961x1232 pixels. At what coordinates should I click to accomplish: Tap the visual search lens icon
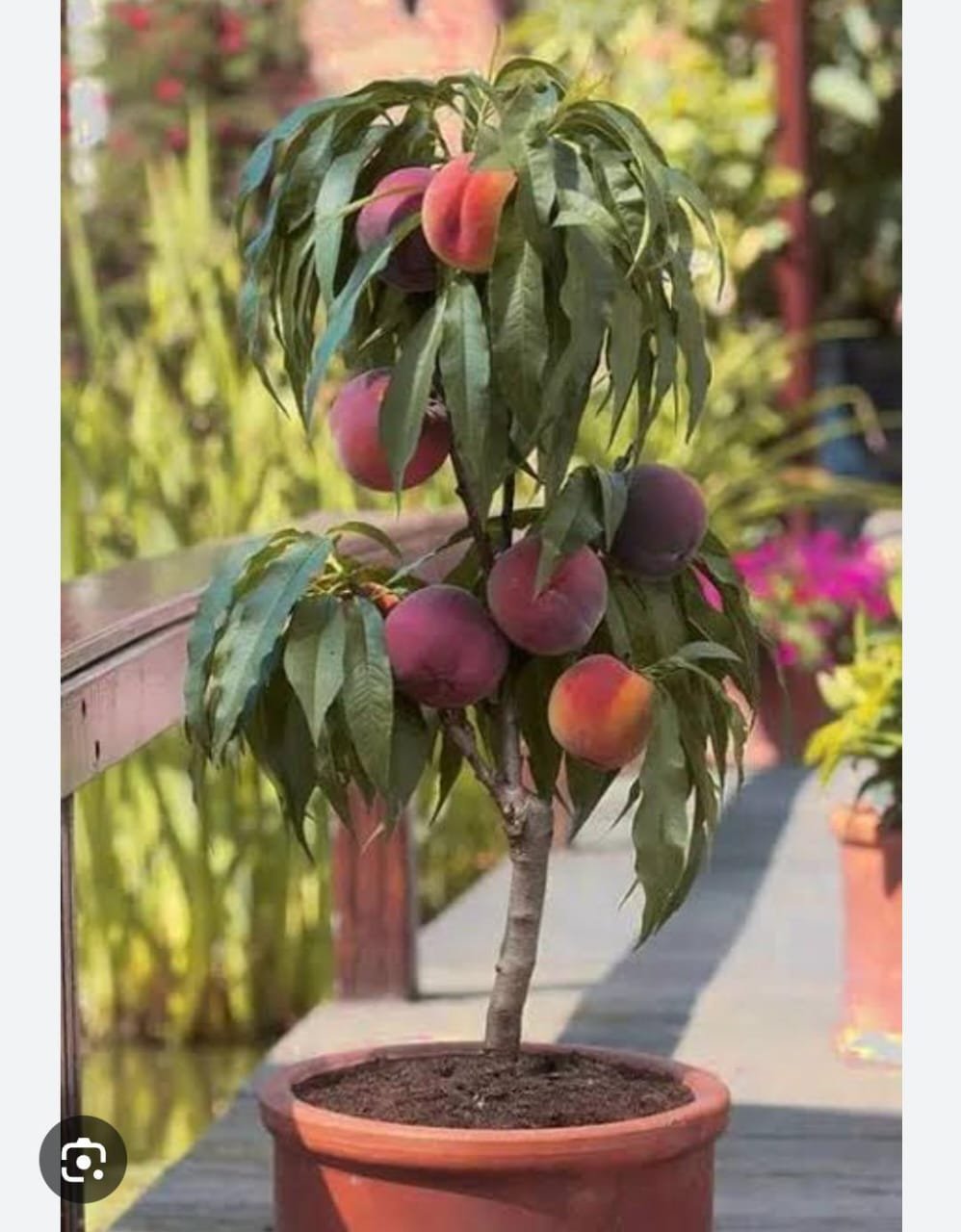(x=83, y=1160)
